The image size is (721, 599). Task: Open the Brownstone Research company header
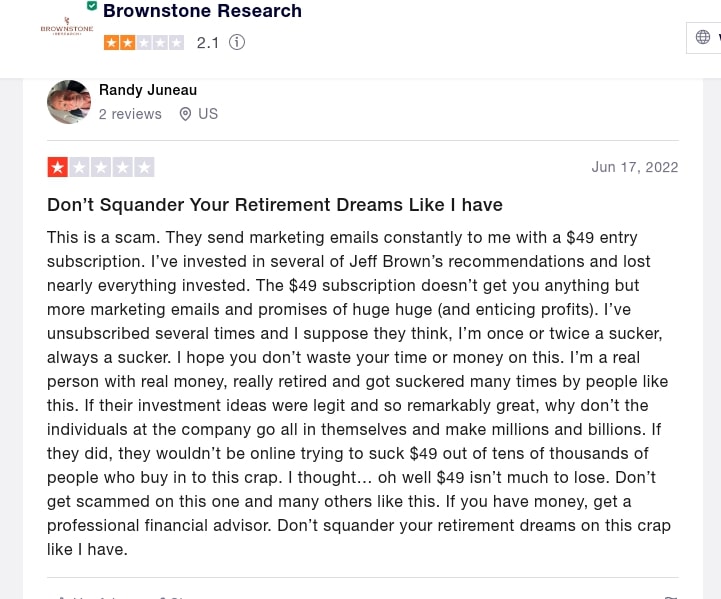(x=202, y=12)
